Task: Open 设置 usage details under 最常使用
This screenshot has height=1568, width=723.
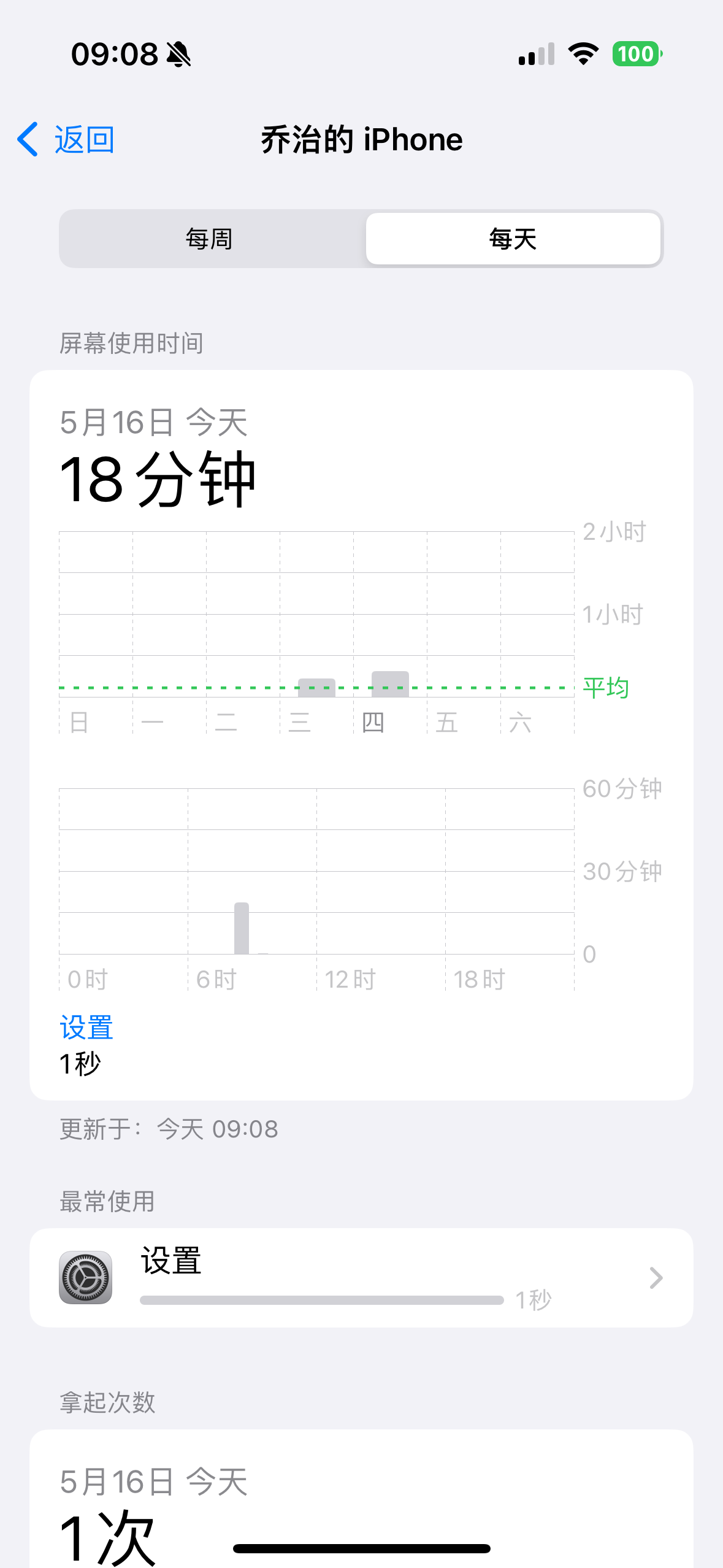Action: (x=361, y=1277)
